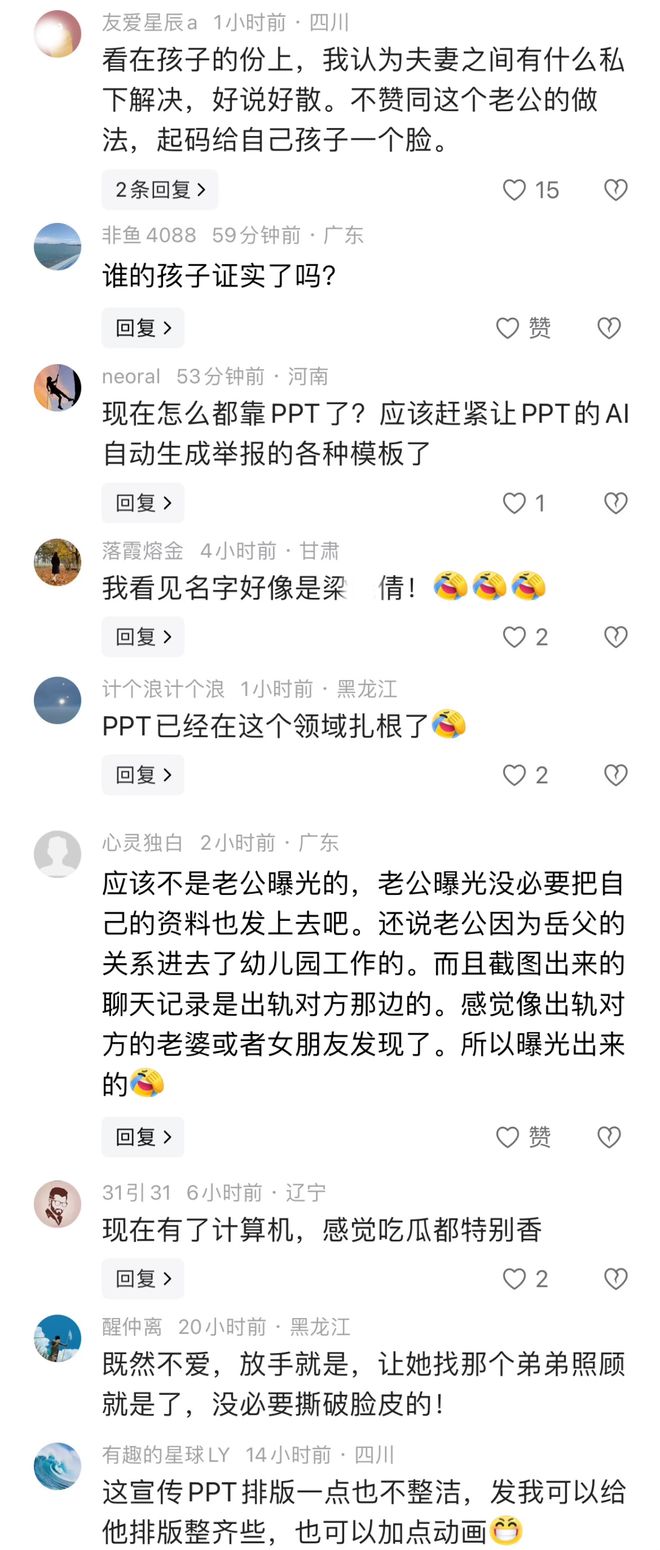
Task: Reply to 落霞熔金's comment
Action: tap(142, 636)
